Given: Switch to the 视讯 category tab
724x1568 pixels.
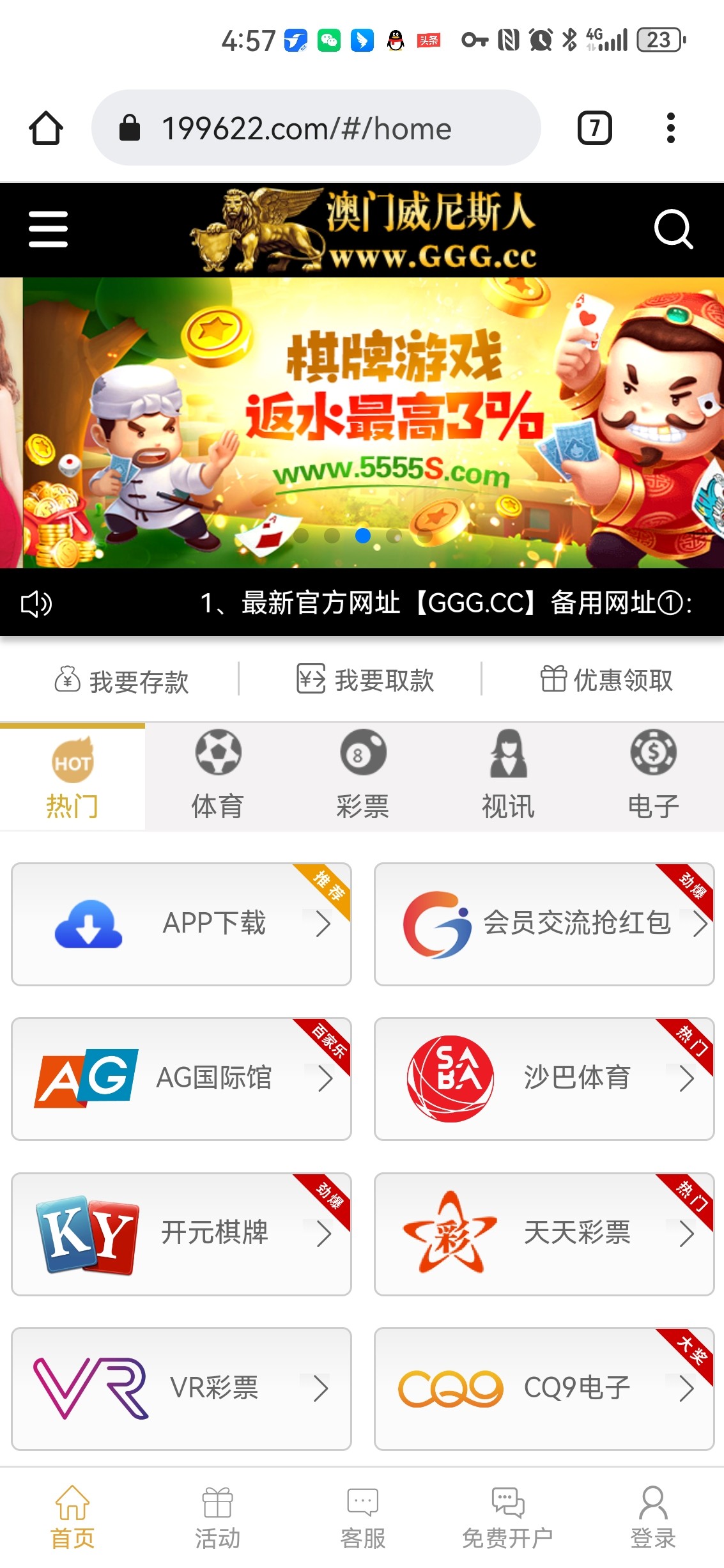Looking at the screenshot, I should tap(508, 776).
